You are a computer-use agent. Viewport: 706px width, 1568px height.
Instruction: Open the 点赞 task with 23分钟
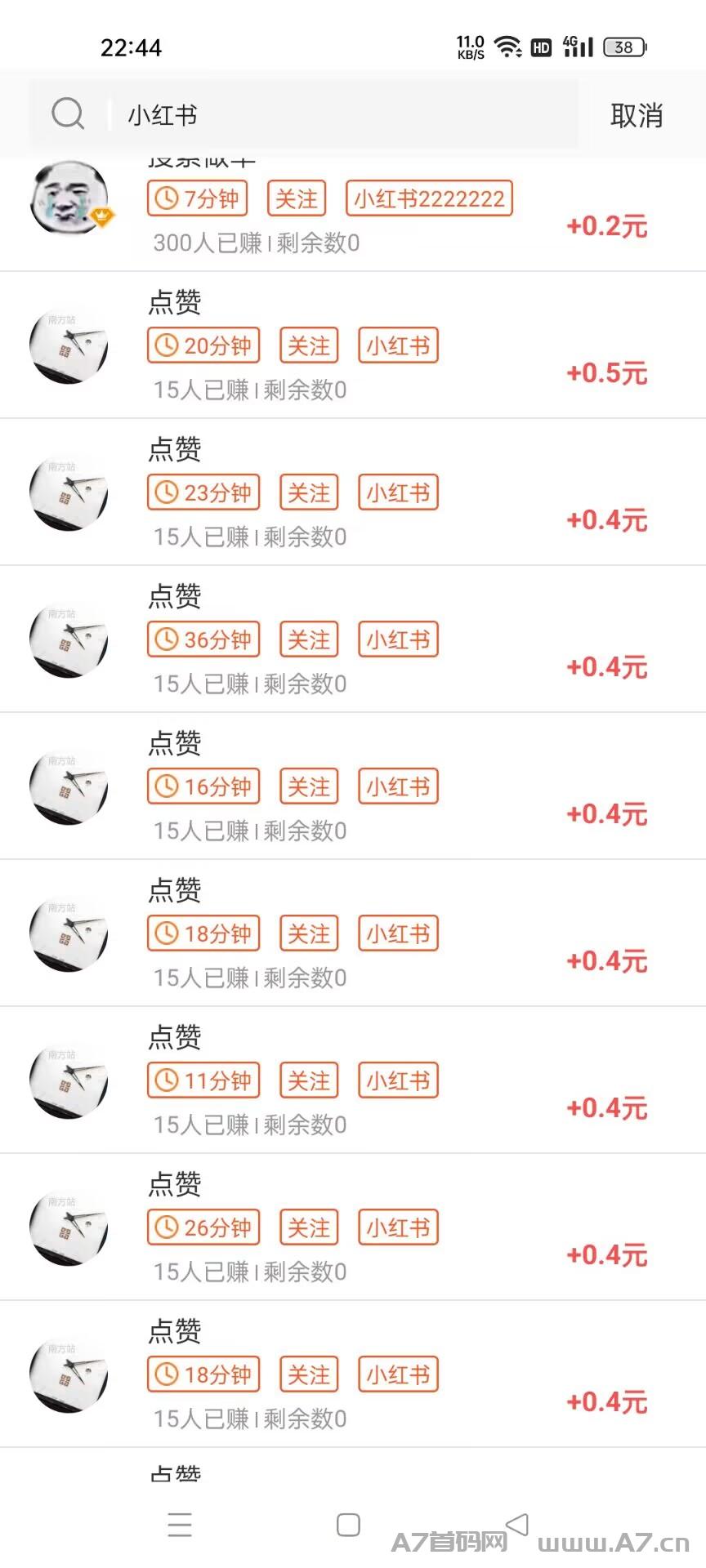(353, 492)
